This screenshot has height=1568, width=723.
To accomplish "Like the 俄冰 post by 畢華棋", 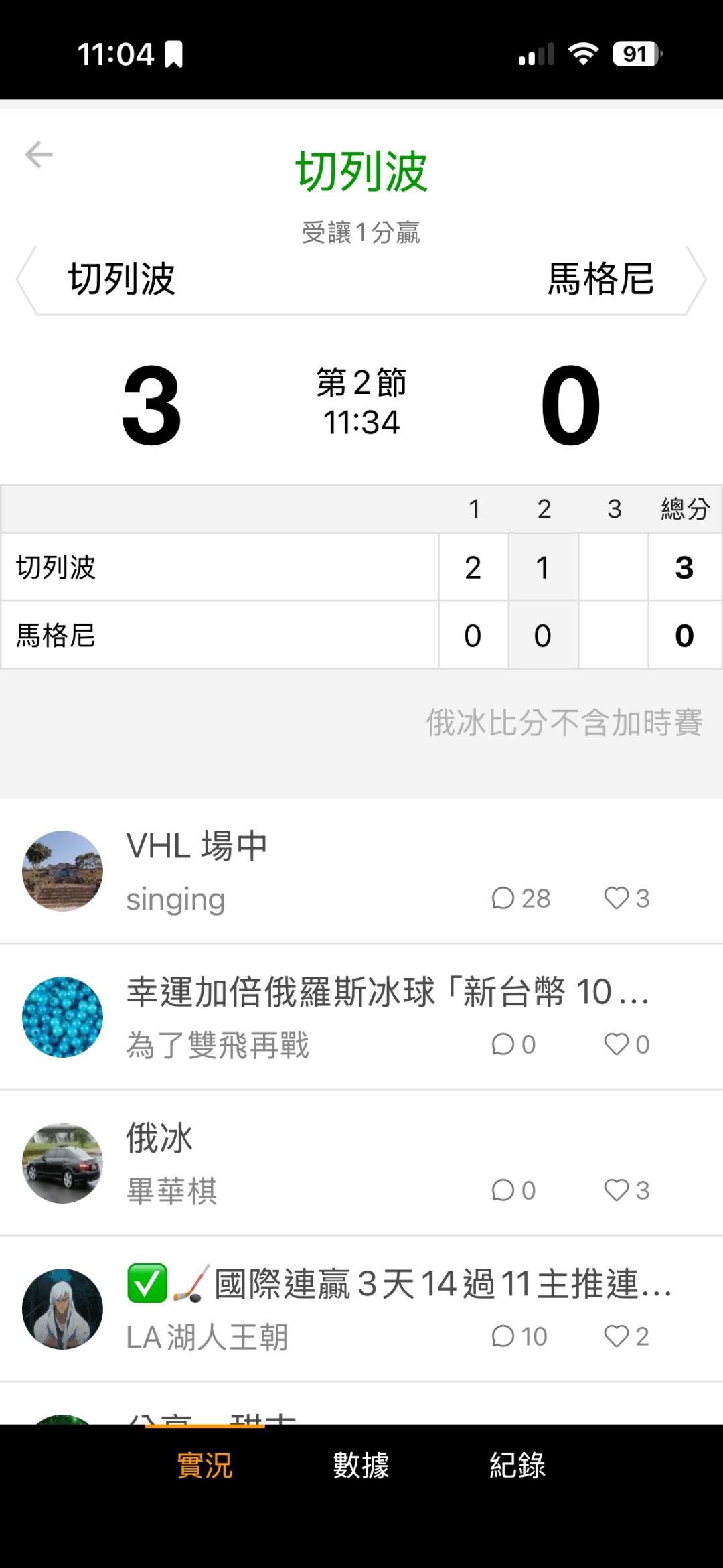I will coord(627,1190).
